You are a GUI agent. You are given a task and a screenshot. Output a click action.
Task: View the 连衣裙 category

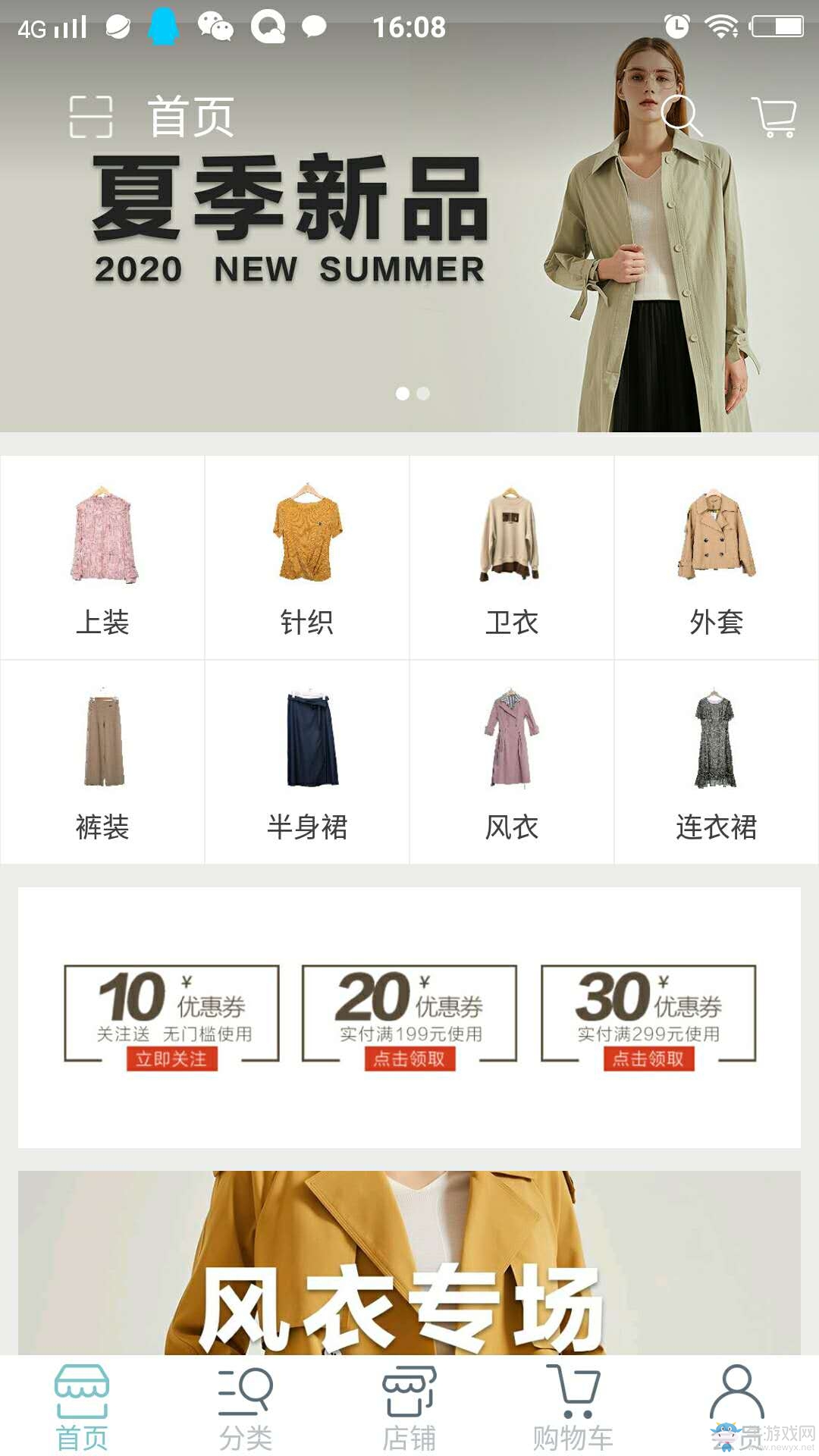[x=717, y=762]
